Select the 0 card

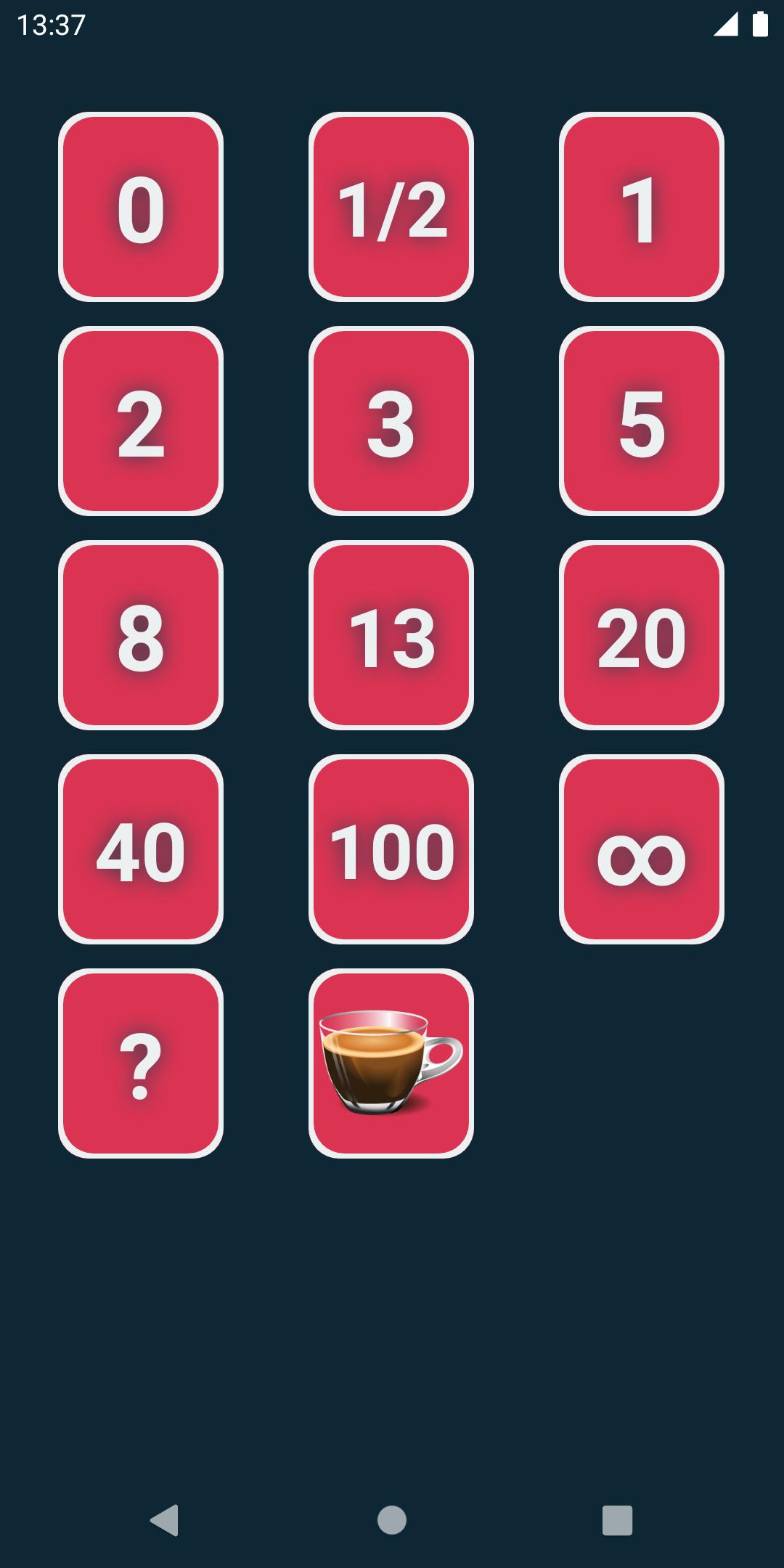tap(141, 207)
